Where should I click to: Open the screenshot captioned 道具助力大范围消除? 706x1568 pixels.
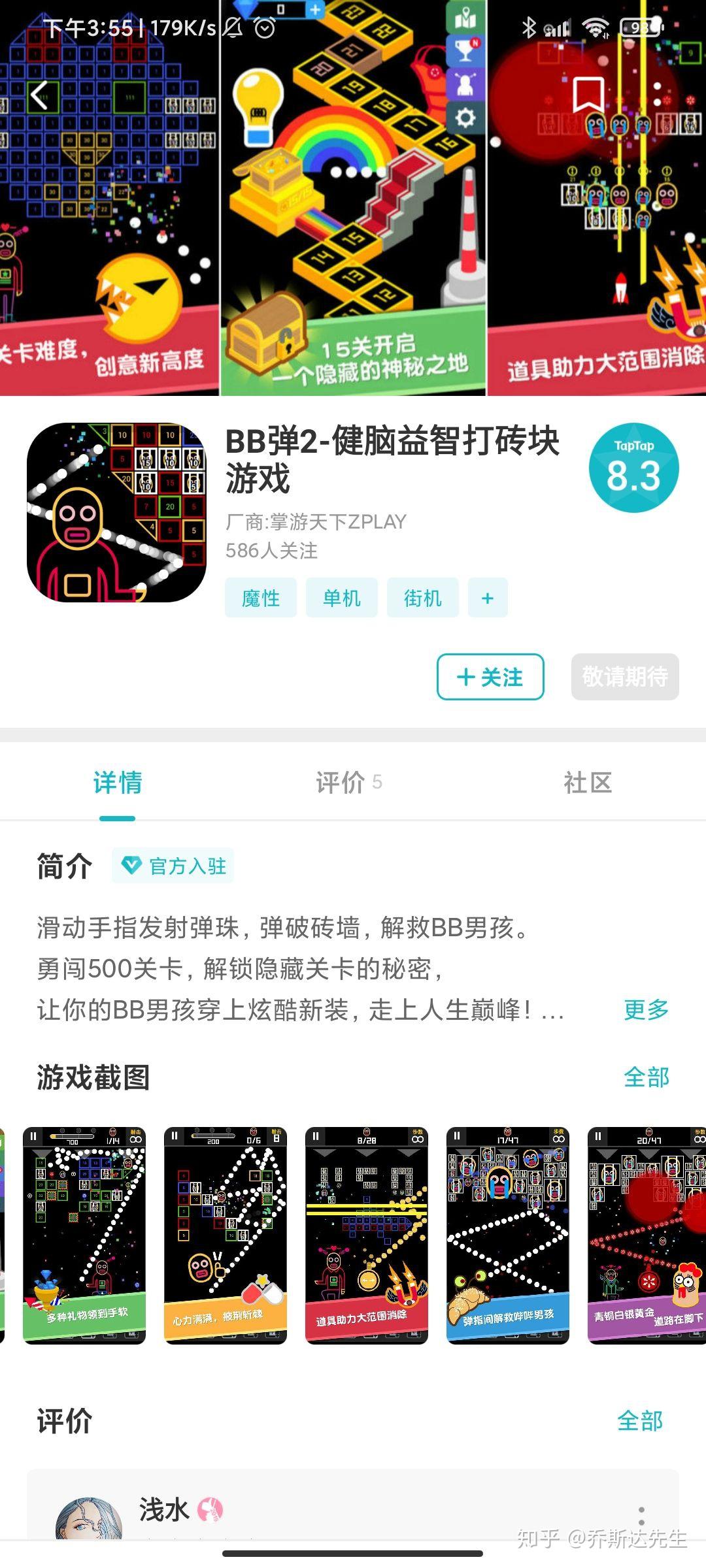(367, 1235)
